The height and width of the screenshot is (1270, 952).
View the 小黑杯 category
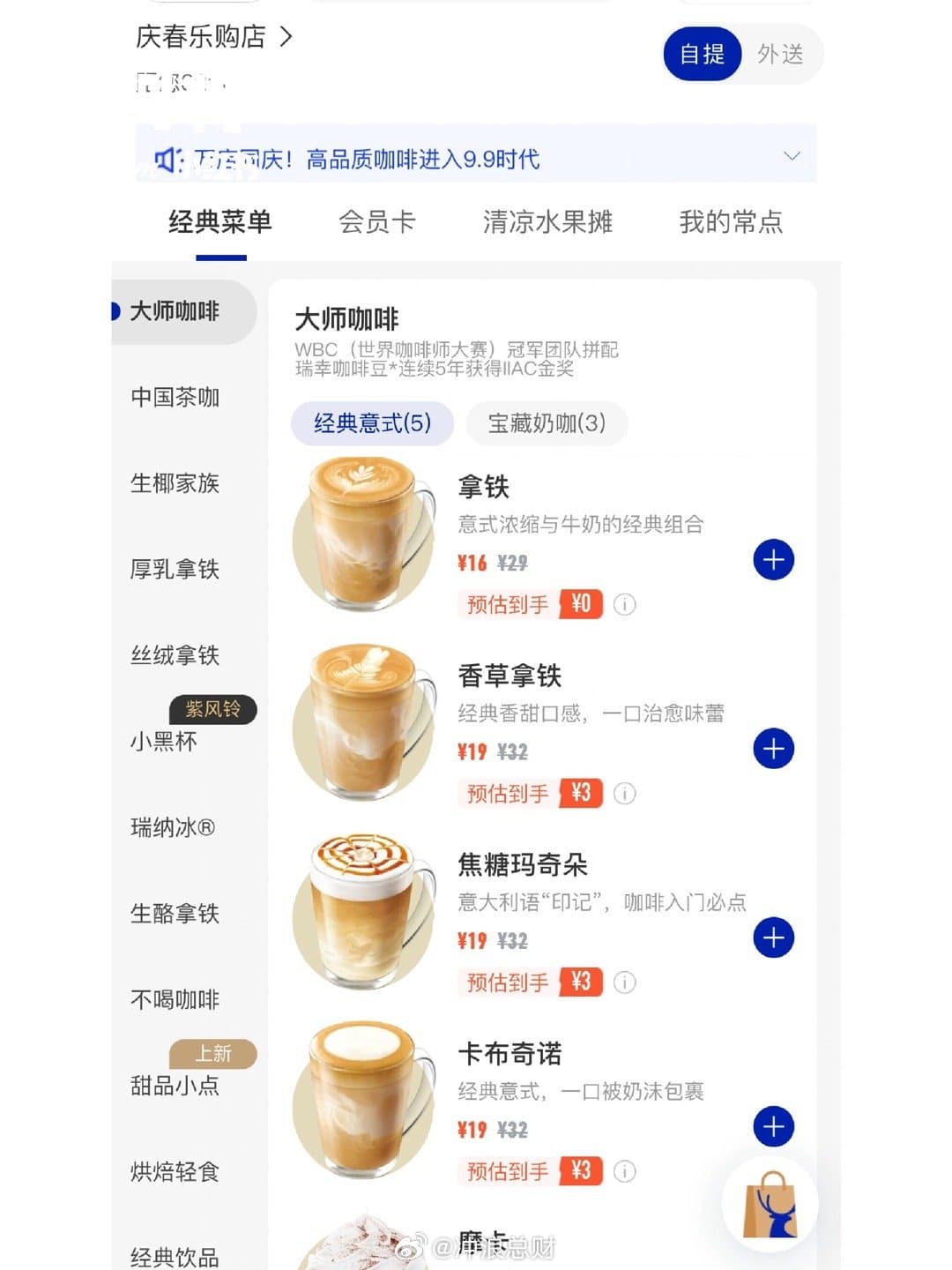[x=165, y=741]
